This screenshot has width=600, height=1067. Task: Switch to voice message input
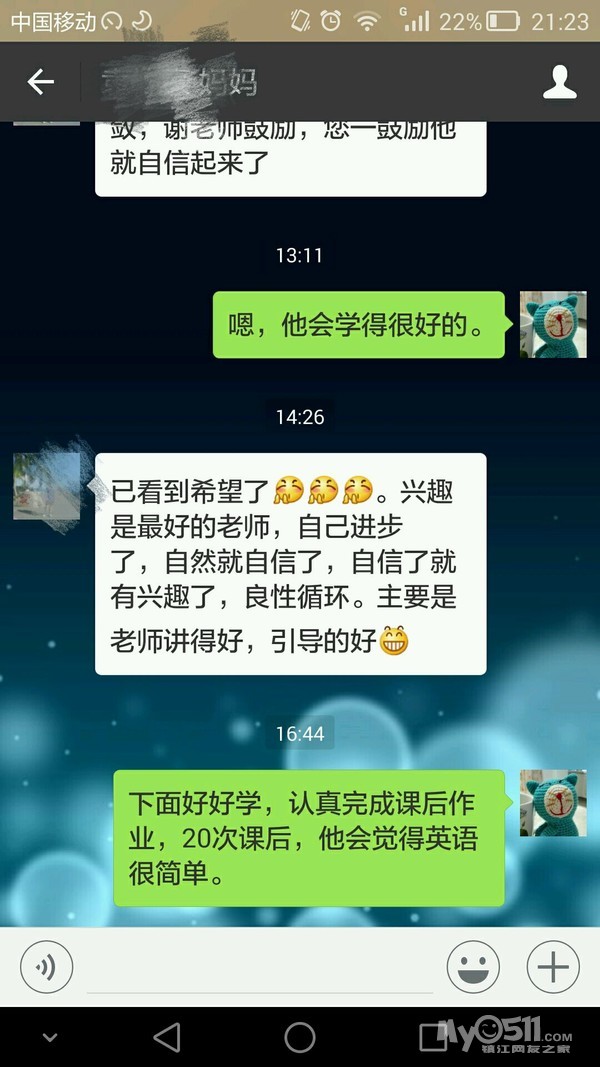point(46,967)
